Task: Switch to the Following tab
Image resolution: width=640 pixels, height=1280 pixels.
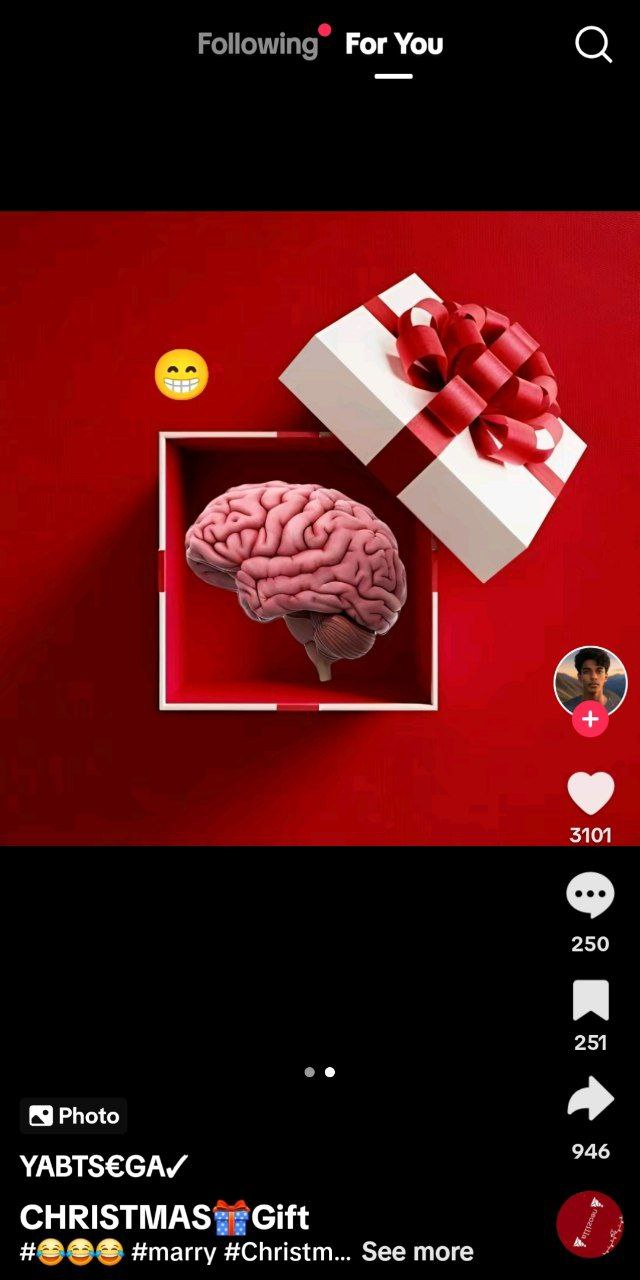Action: point(257,44)
